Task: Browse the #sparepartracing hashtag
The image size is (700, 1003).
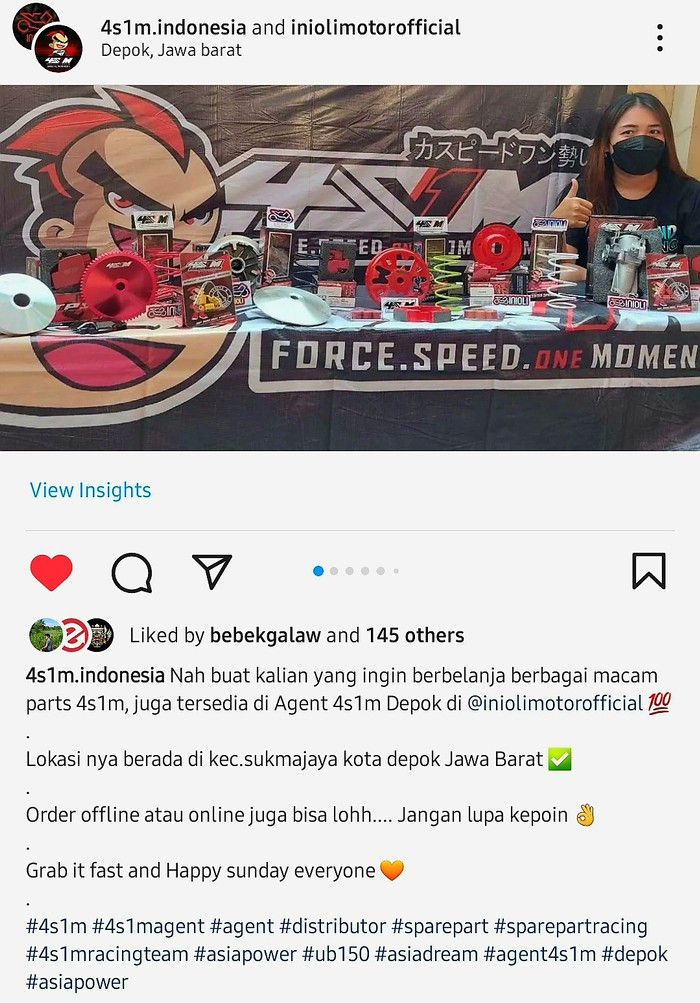Action: tap(570, 926)
